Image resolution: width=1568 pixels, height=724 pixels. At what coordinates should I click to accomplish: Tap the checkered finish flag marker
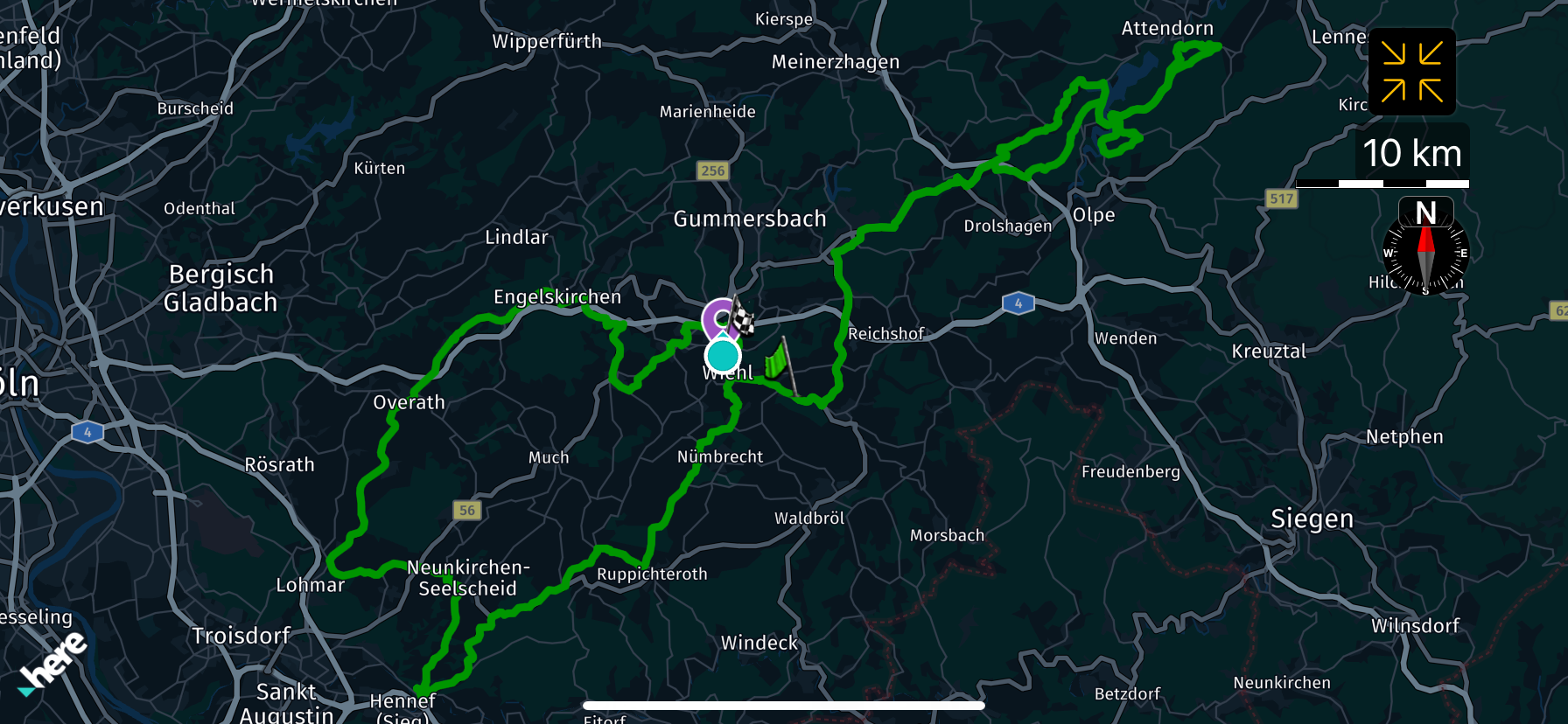point(745,317)
